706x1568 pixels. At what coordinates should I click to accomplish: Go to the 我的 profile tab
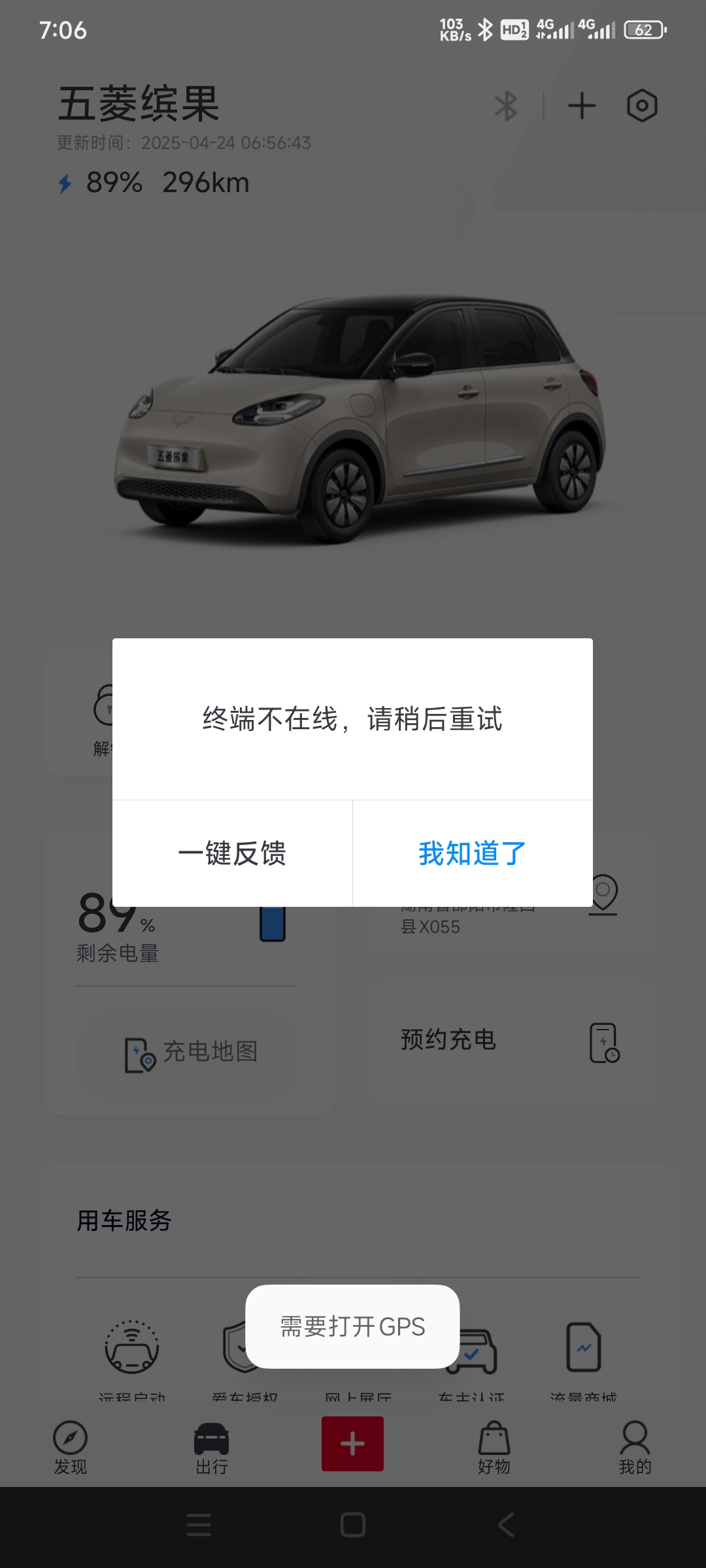635,1448
